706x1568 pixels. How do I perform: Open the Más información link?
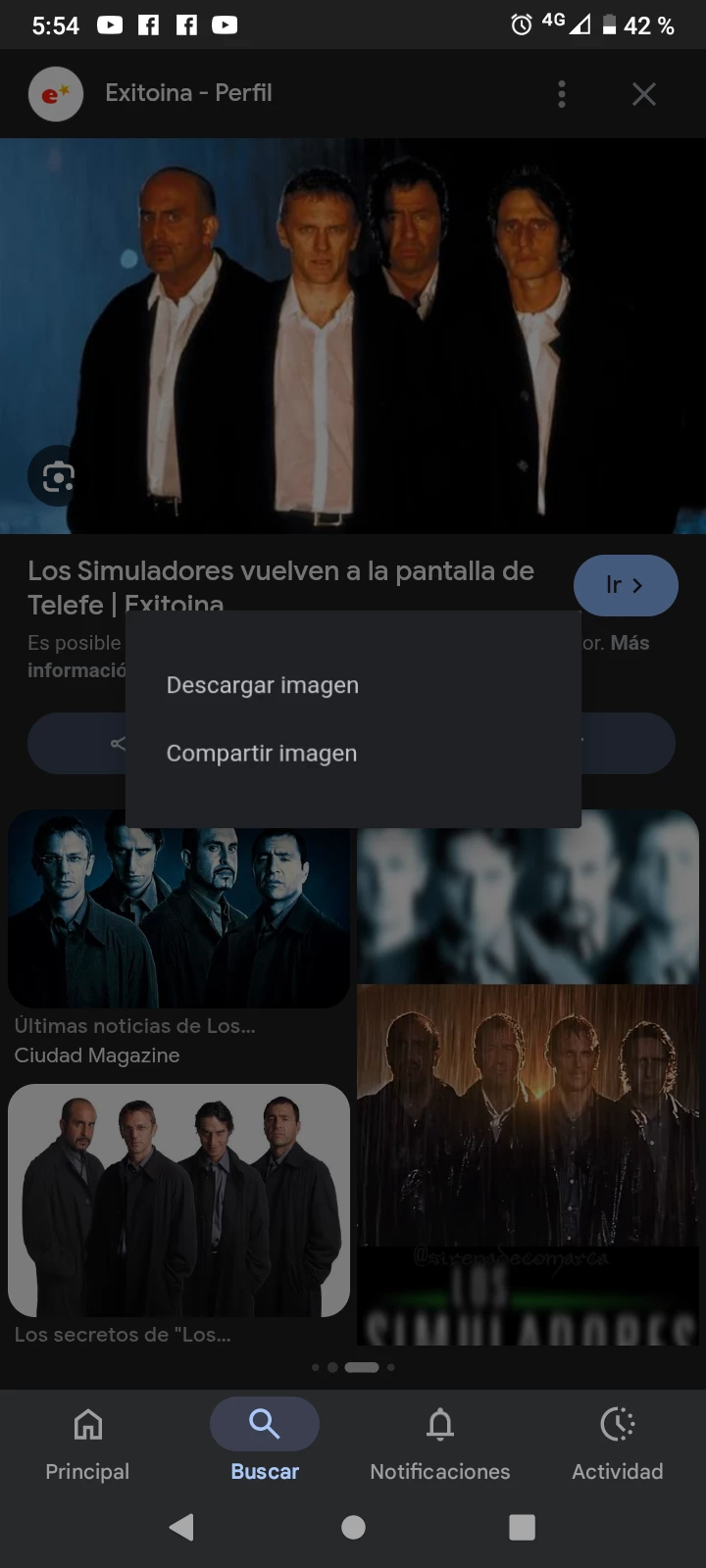click(629, 643)
